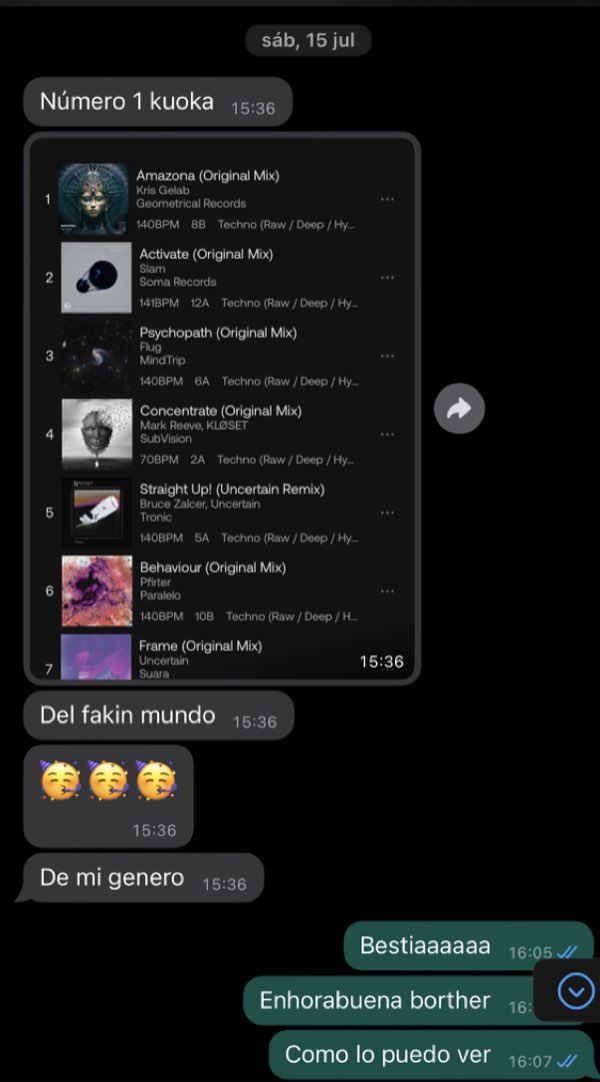This screenshot has width=600, height=1082.
Task: Open the shared track chart image
Action: point(221,408)
